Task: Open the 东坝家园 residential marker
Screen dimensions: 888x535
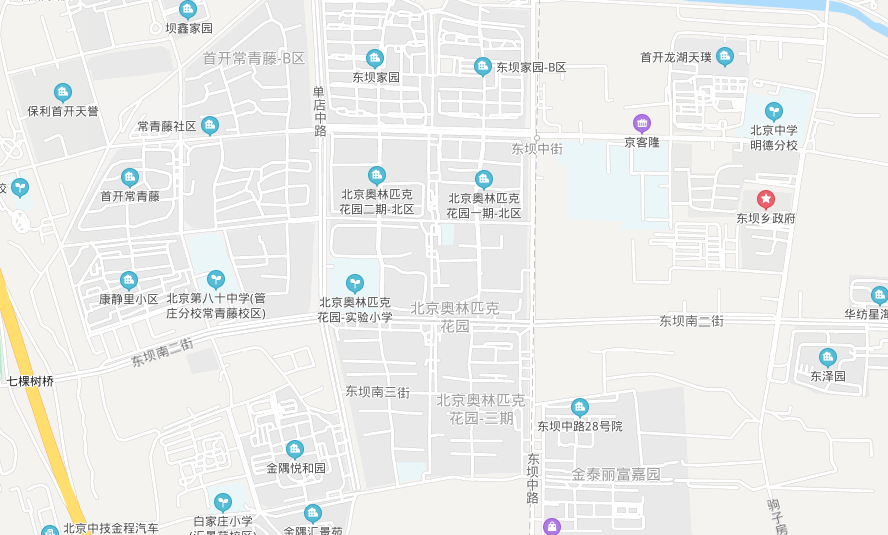Action: [x=375, y=58]
